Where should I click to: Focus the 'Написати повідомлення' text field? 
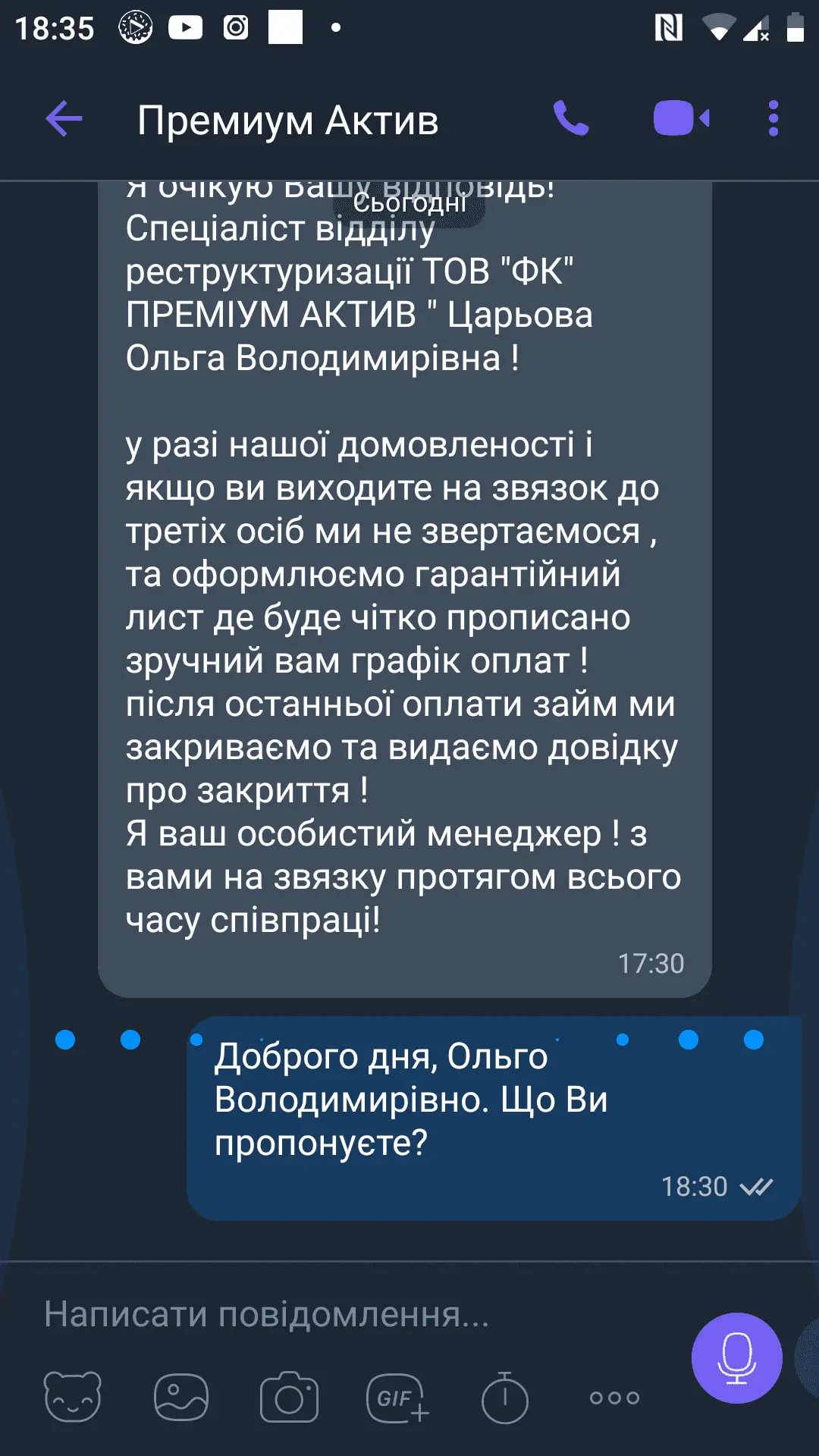(x=341, y=1314)
